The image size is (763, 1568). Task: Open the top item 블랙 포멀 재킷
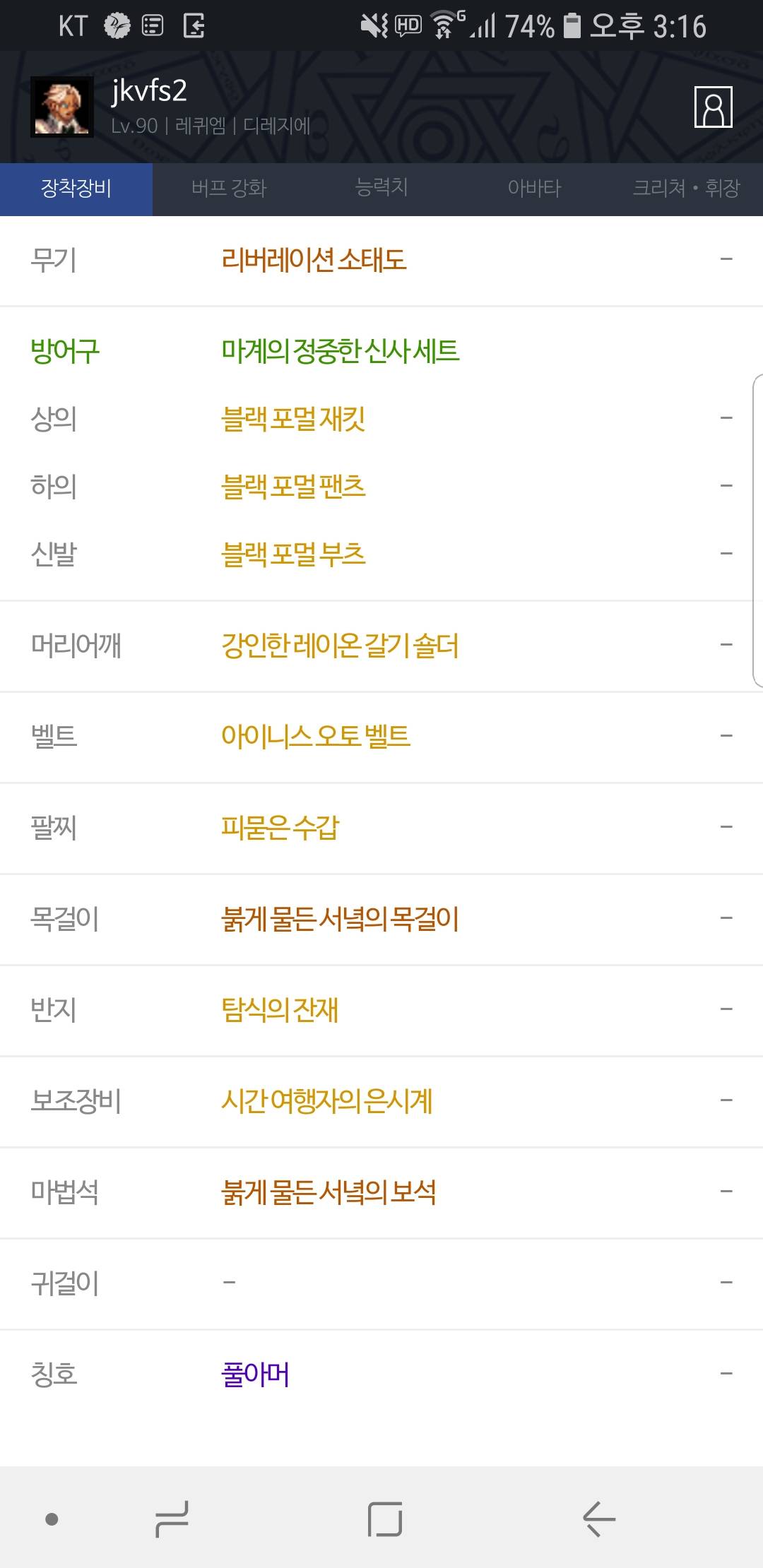(x=293, y=419)
